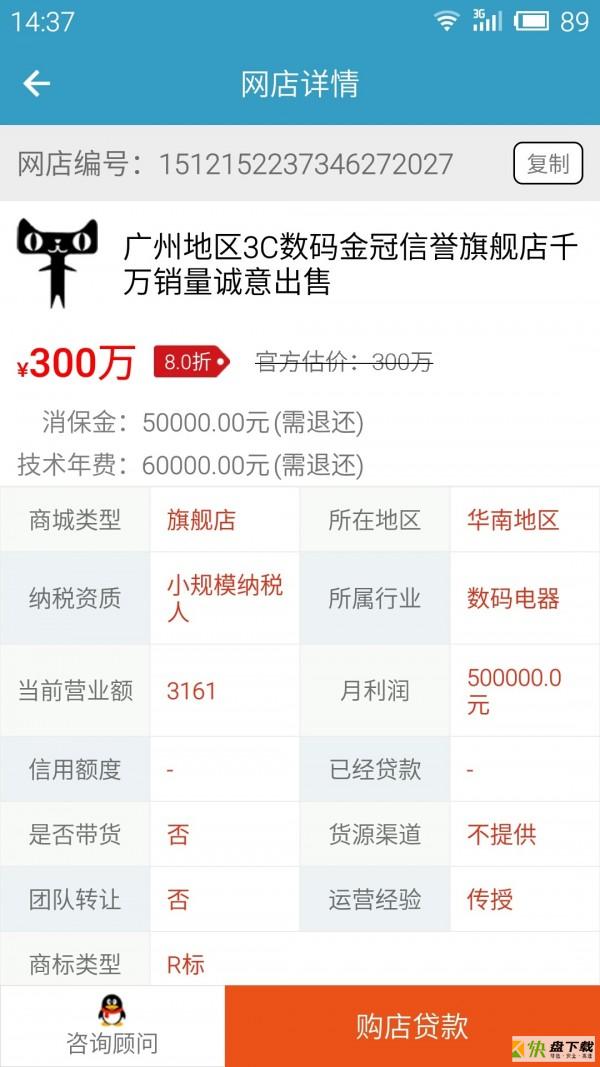Go back from the 网店详情 page
This screenshot has height=1067, width=600.
click(x=37, y=84)
